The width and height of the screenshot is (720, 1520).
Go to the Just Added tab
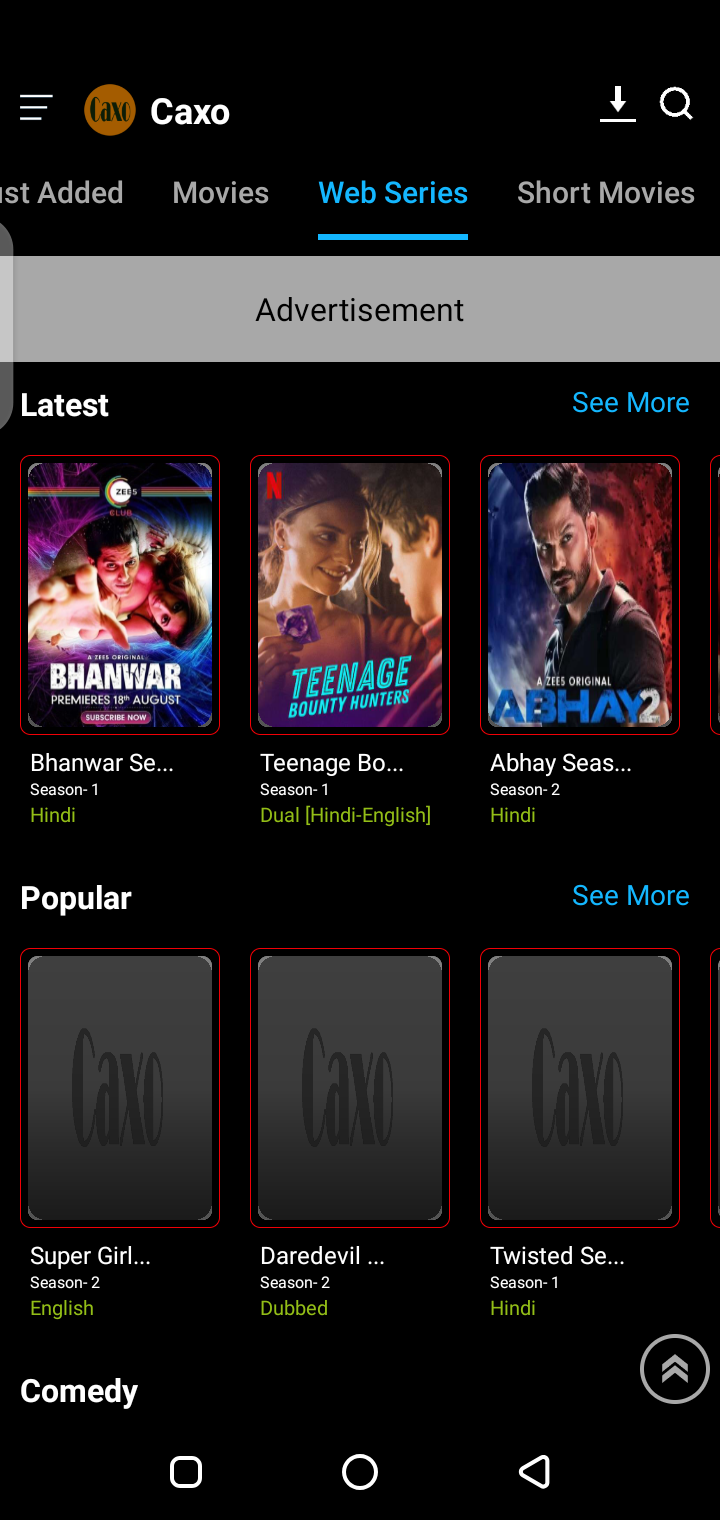point(60,193)
